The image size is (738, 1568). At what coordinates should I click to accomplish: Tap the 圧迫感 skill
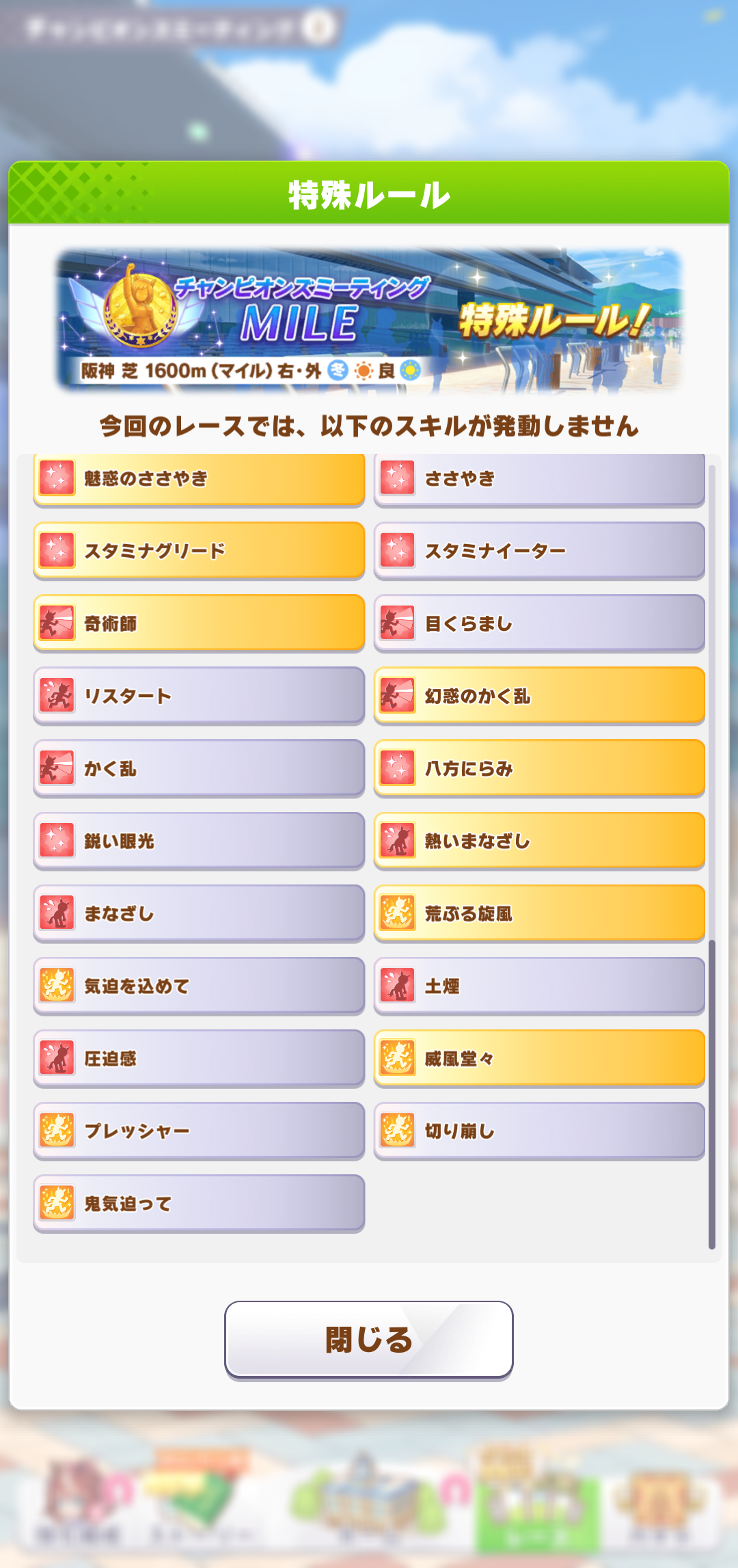pos(198,1058)
